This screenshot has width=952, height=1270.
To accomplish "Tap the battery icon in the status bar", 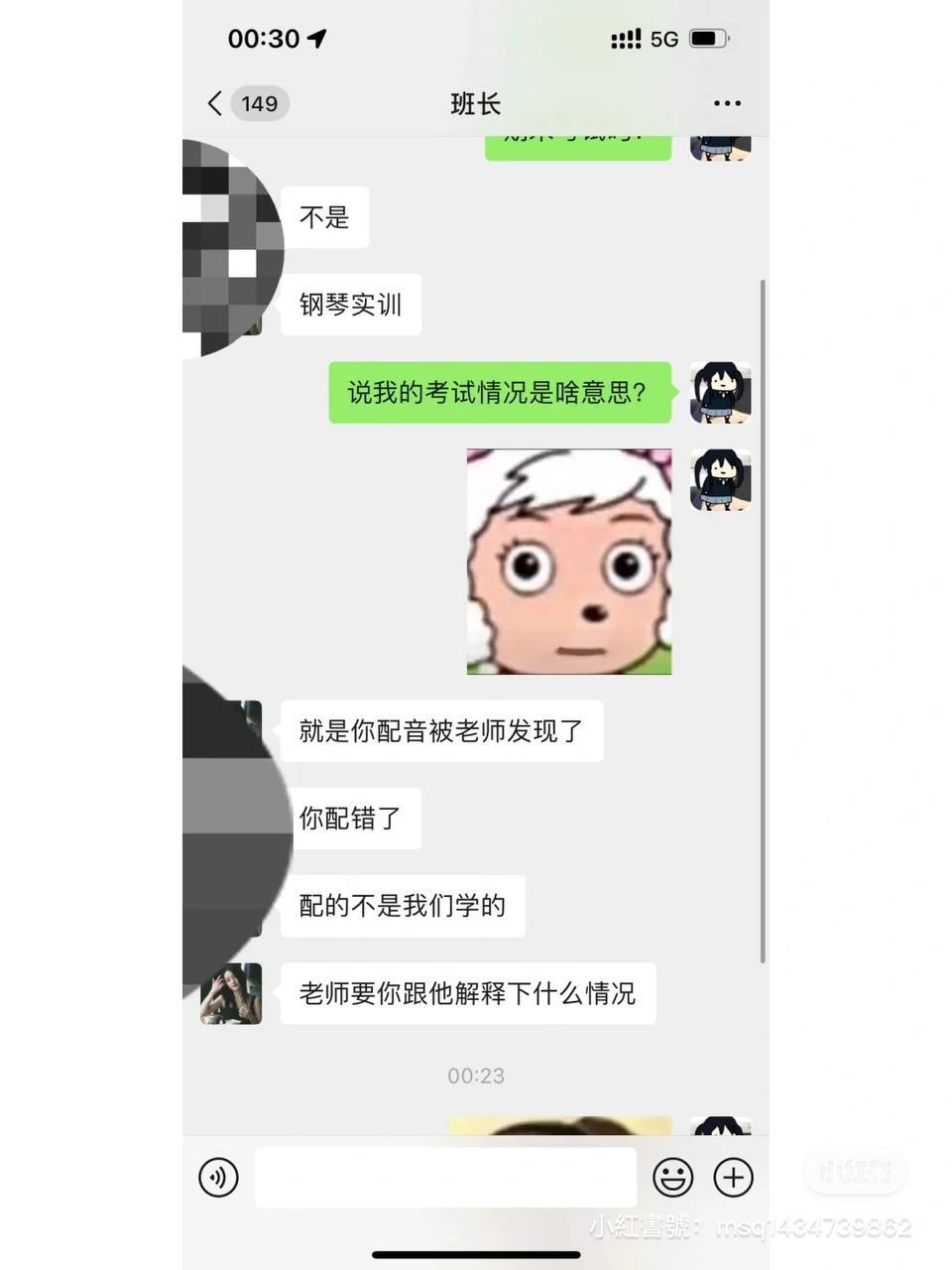I will coord(710,39).
